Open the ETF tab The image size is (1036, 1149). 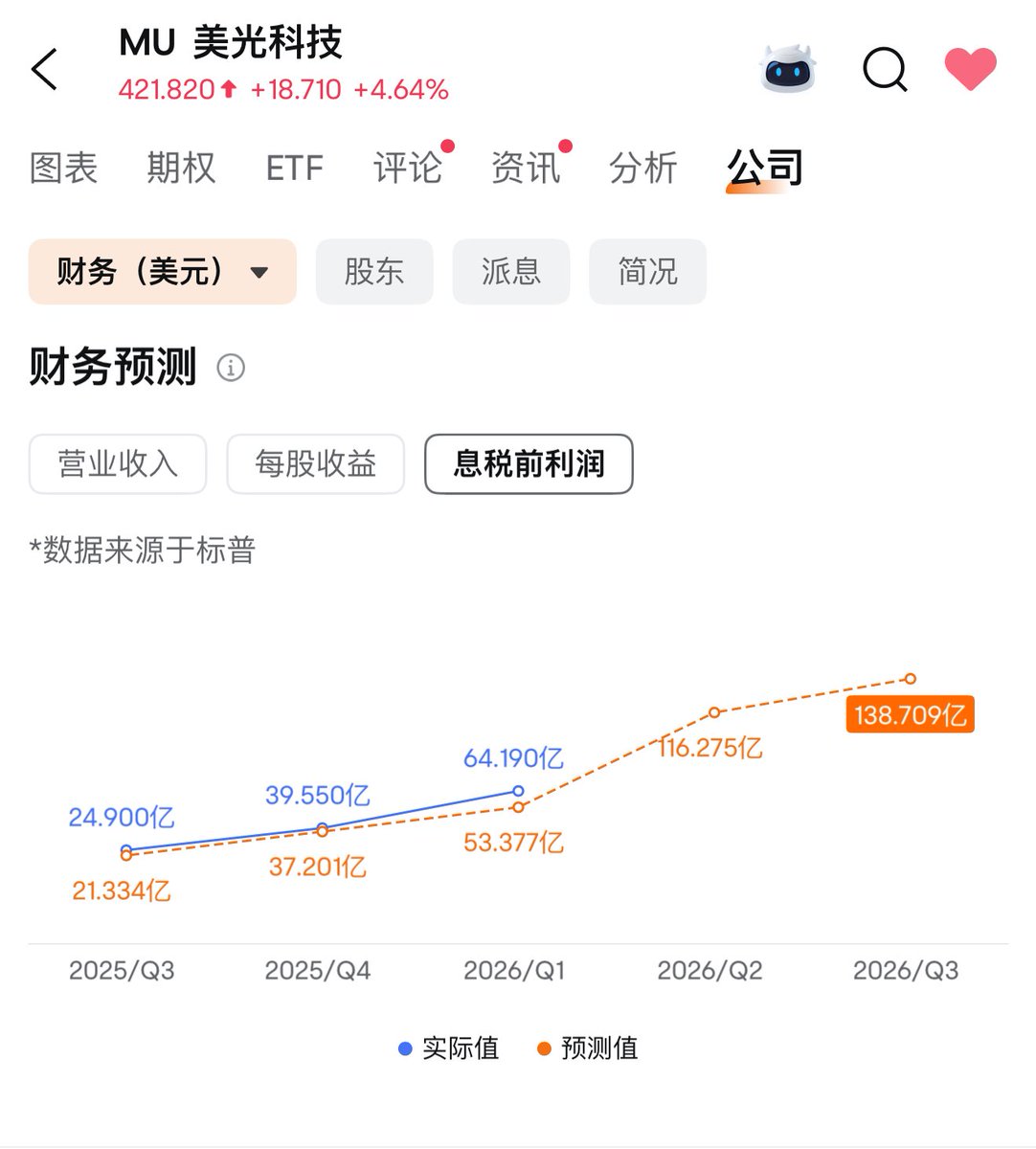click(x=294, y=168)
